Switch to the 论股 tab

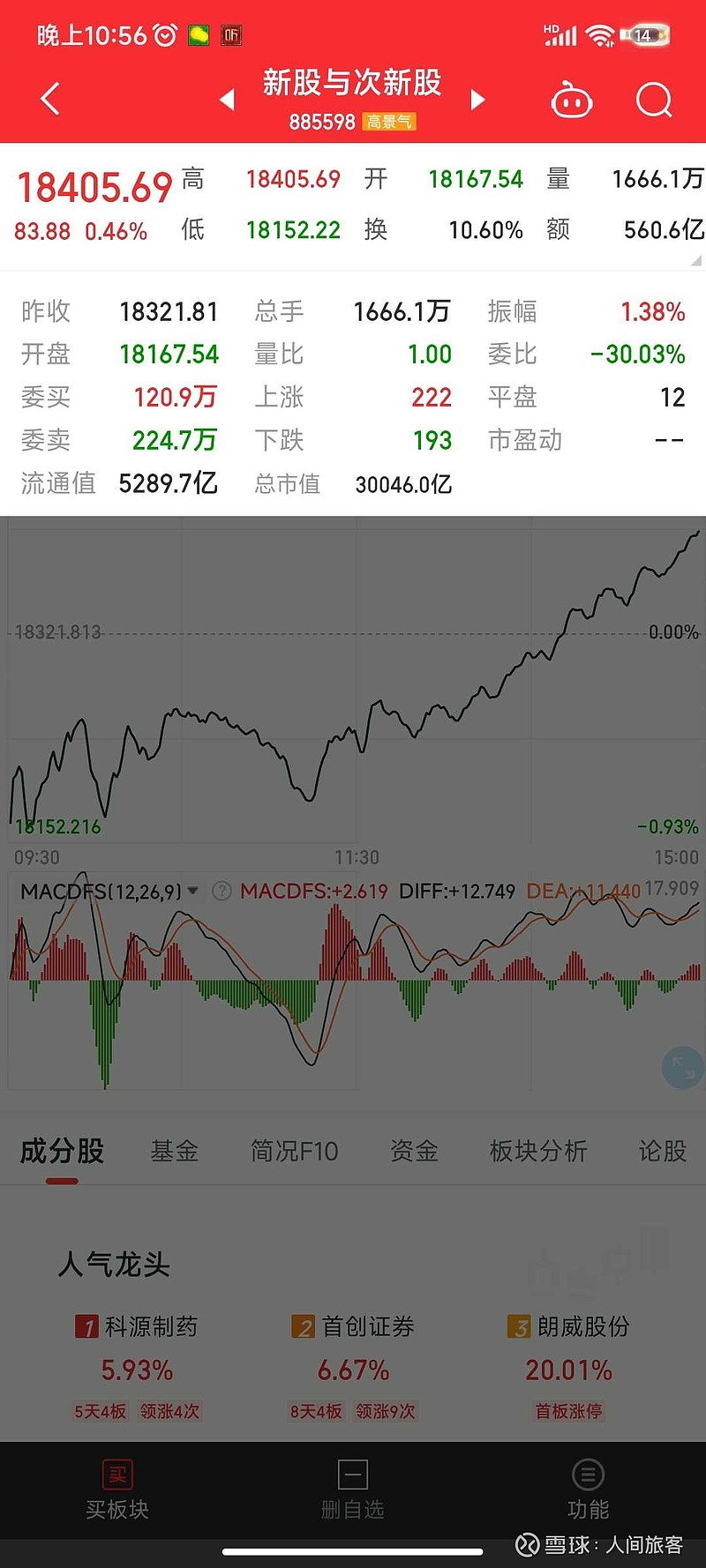click(x=663, y=1151)
